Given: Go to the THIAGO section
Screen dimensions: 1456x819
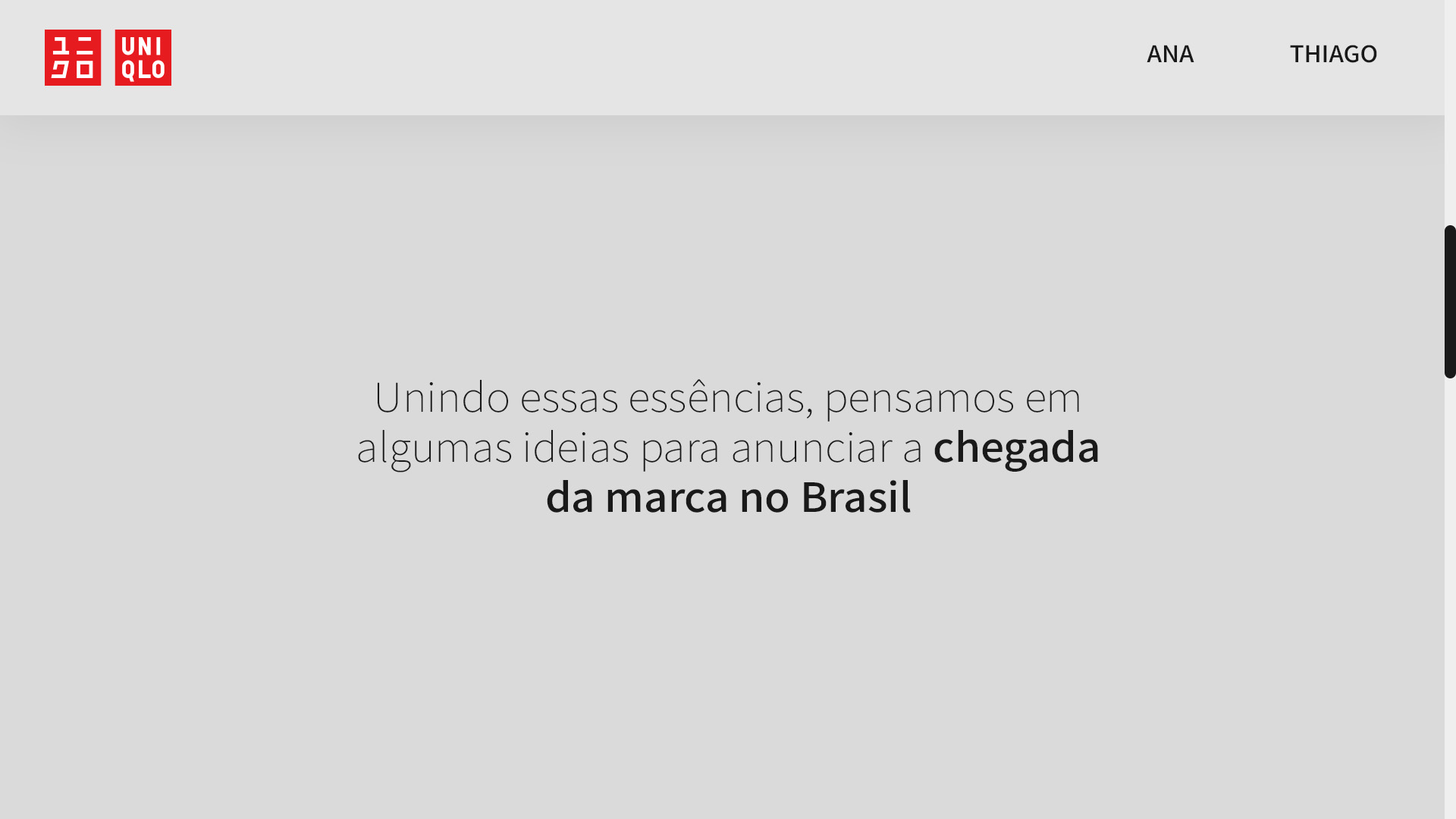Looking at the screenshot, I should click(1333, 54).
